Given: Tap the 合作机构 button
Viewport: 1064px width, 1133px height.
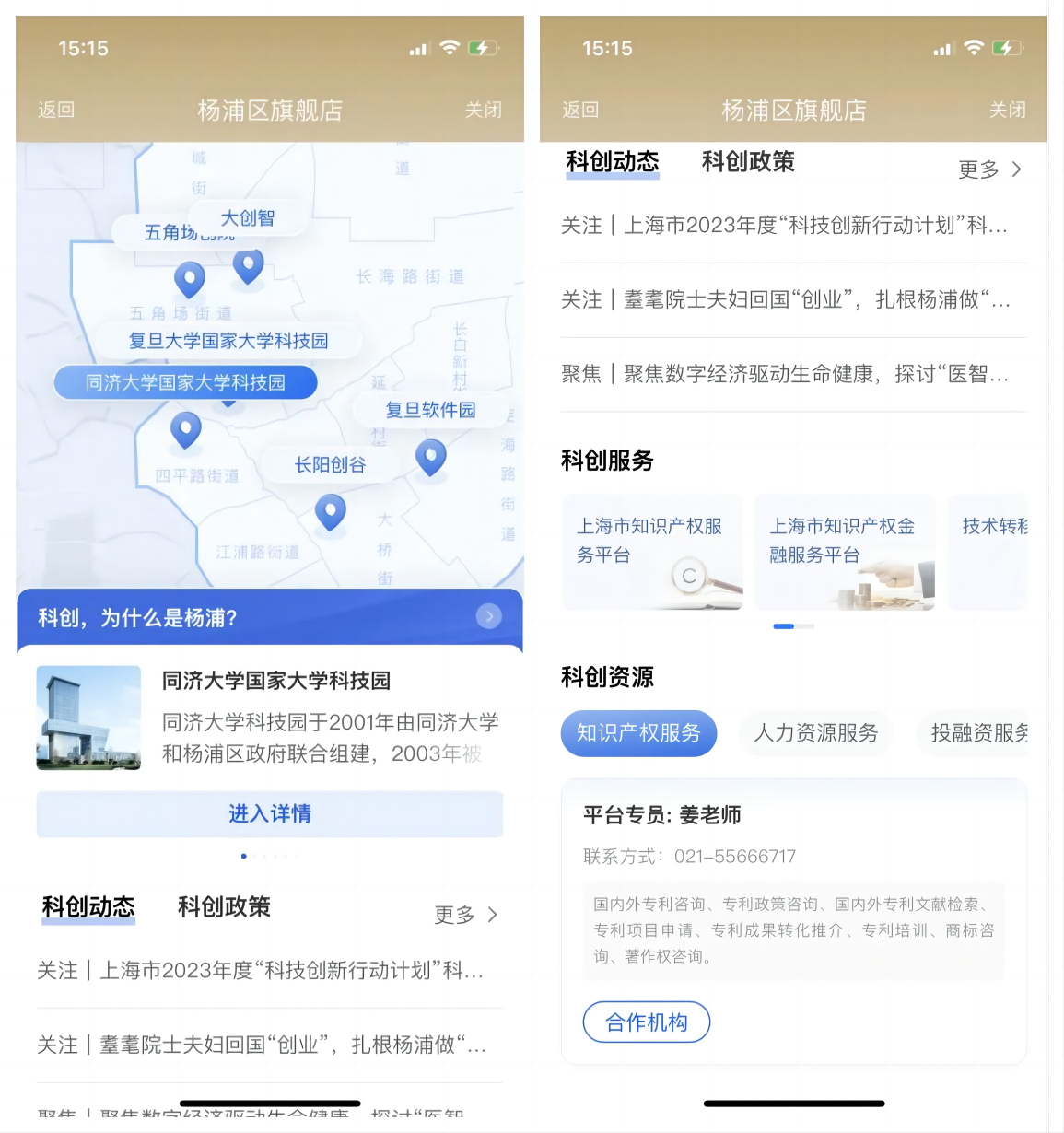Looking at the screenshot, I should point(647,1022).
